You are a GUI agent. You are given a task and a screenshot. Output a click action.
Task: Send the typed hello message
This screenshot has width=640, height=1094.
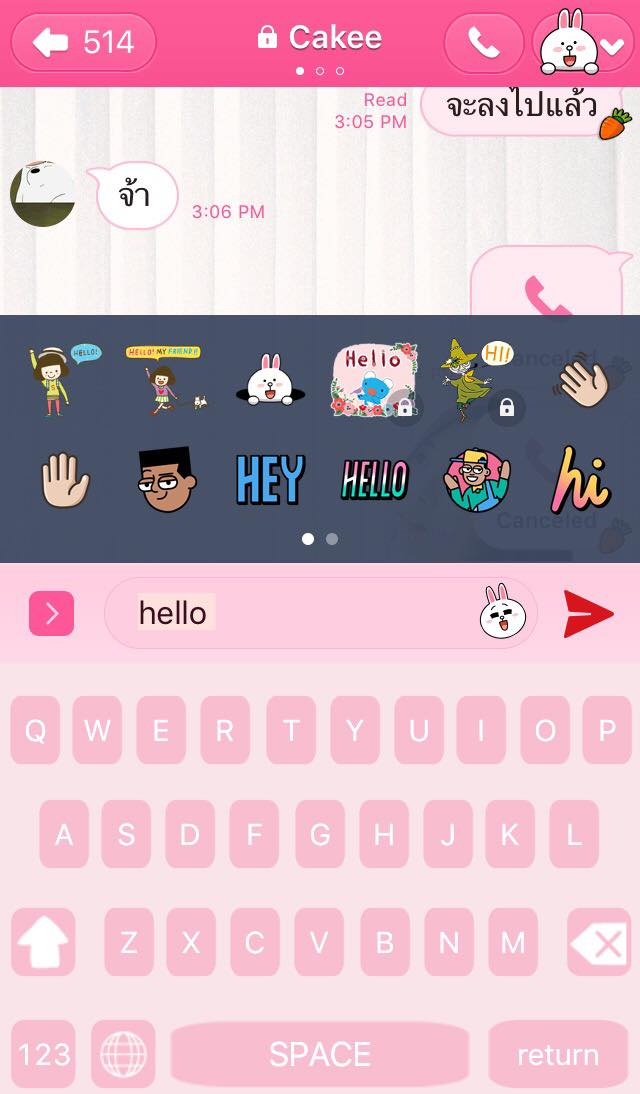[x=588, y=613]
